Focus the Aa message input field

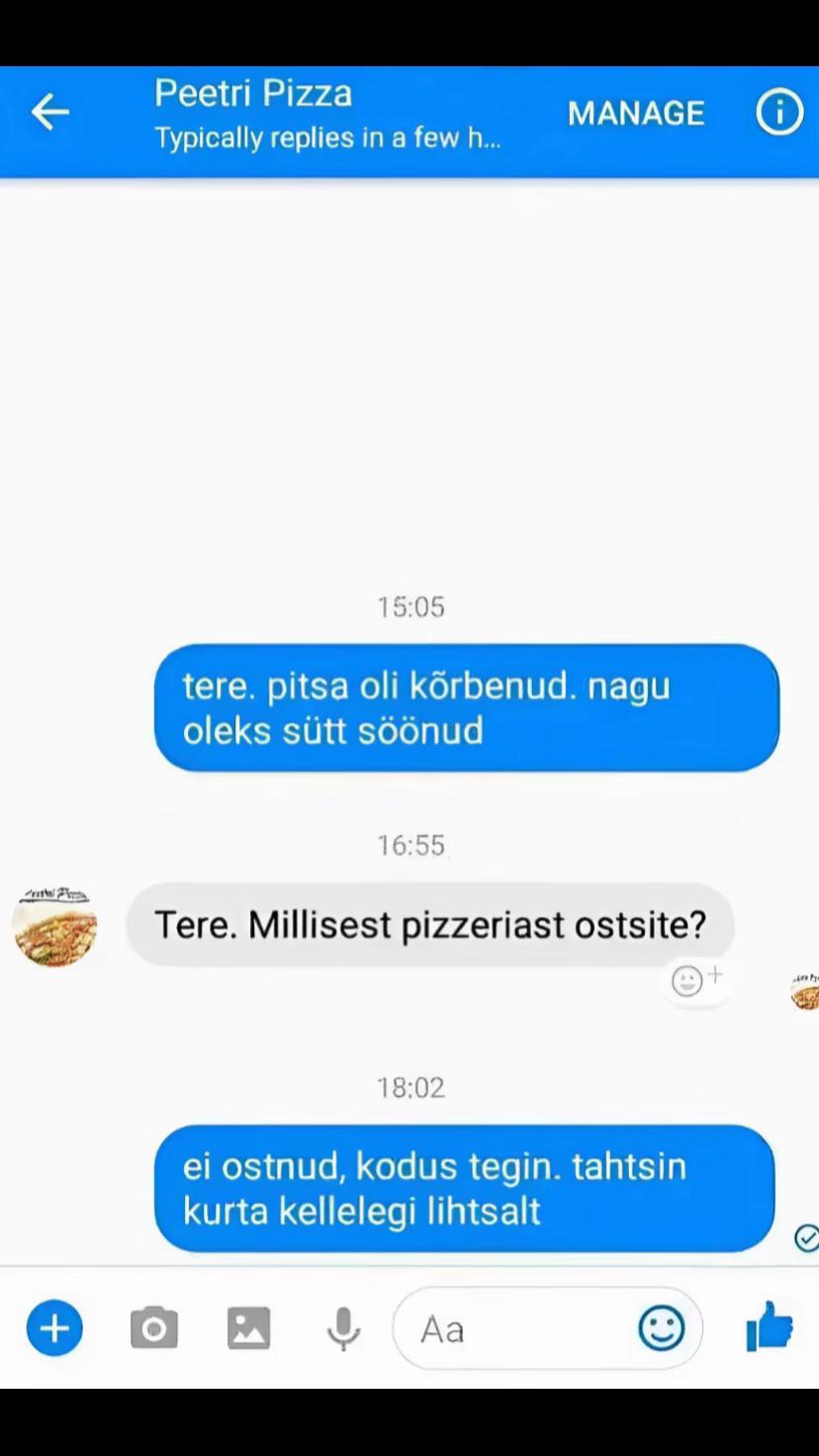click(514, 1329)
